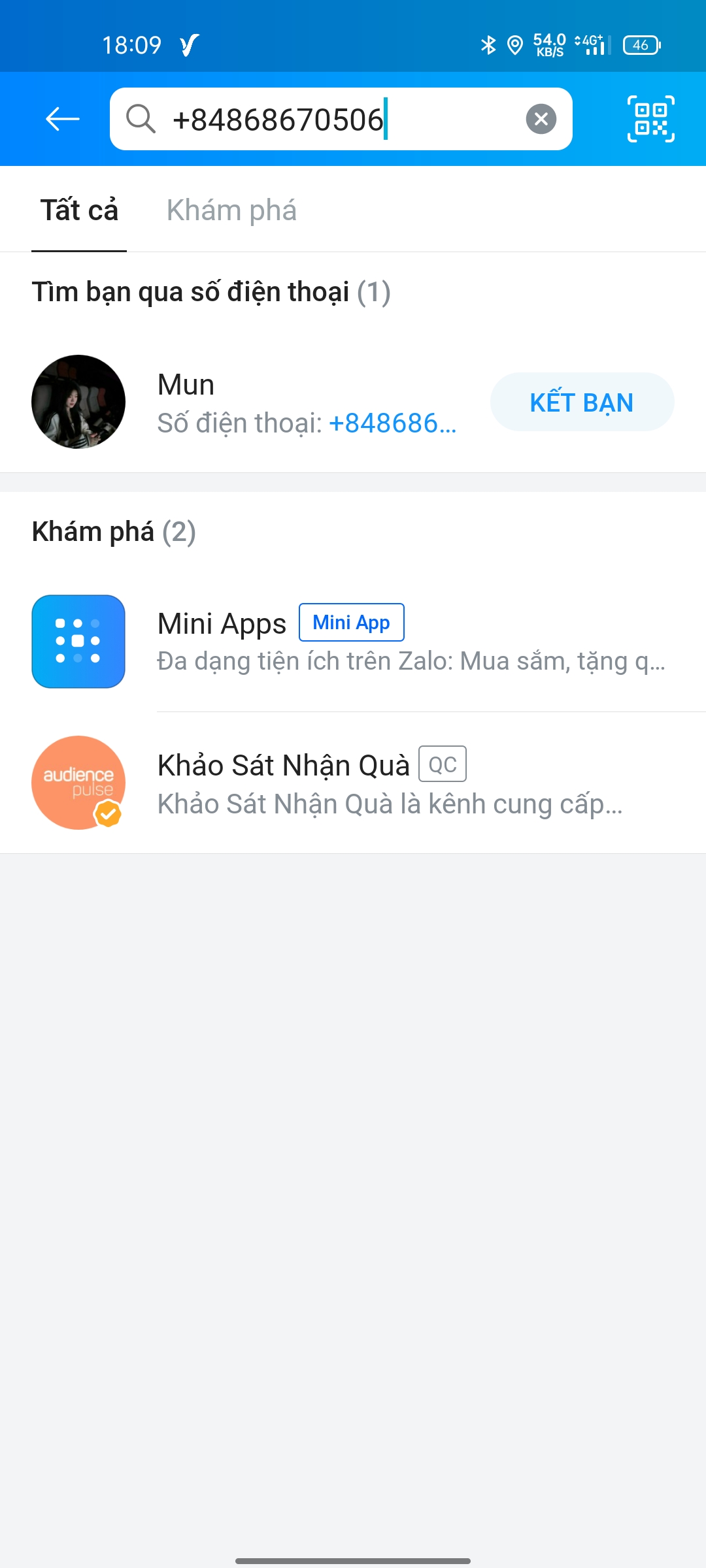Send friend request with KẾT BẠN button
This screenshot has width=706, height=1568.
(x=581, y=402)
